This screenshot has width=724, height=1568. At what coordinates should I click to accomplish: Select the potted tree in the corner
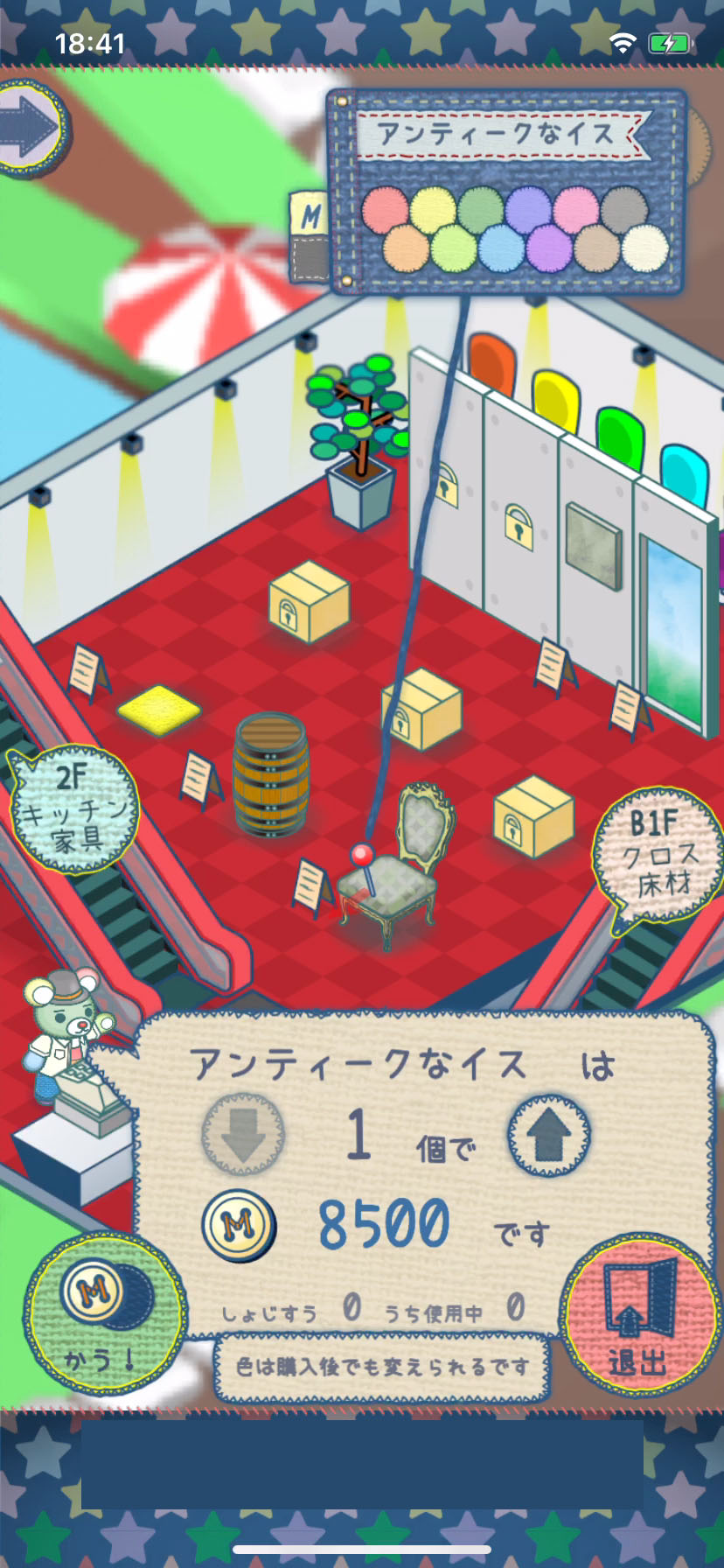click(x=359, y=437)
